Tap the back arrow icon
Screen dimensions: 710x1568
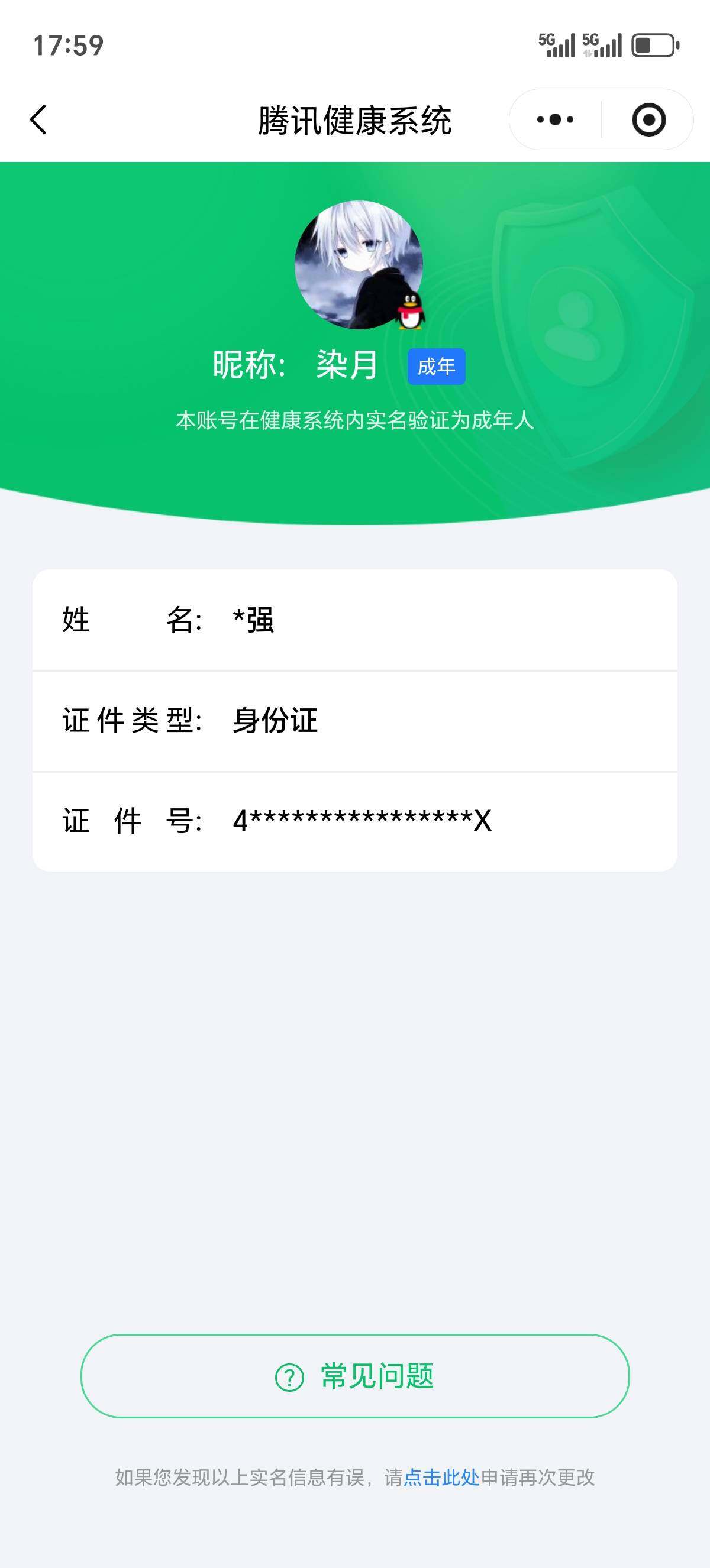[x=38, y=119]
